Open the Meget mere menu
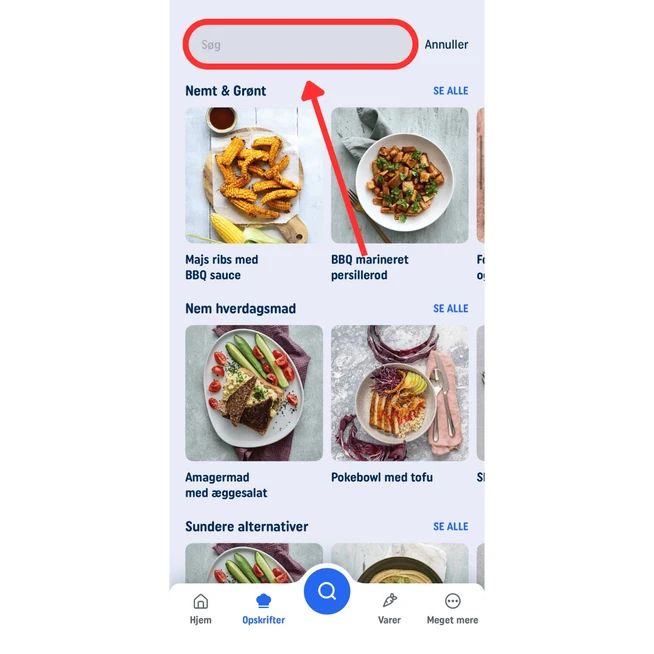This screenshot has height=654, width=654. (452, 608)
